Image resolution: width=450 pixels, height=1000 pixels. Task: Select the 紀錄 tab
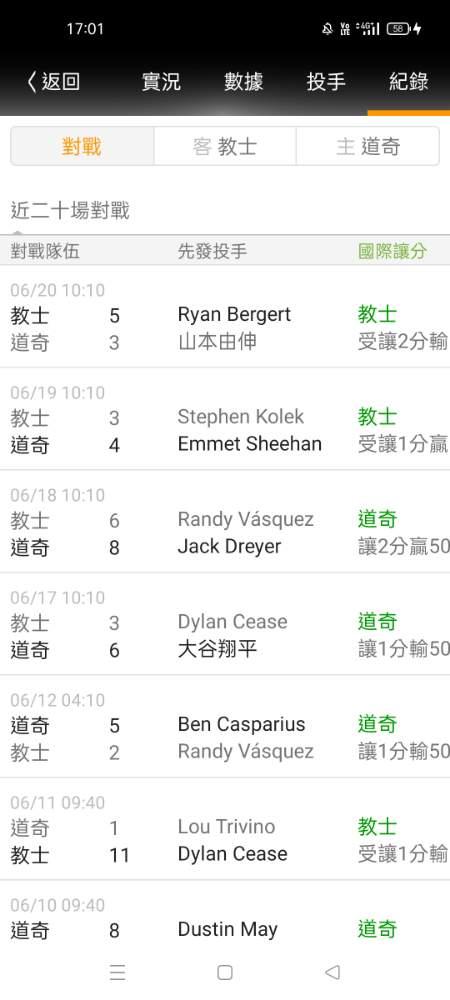pyautogui.click(x=409, y=82)
